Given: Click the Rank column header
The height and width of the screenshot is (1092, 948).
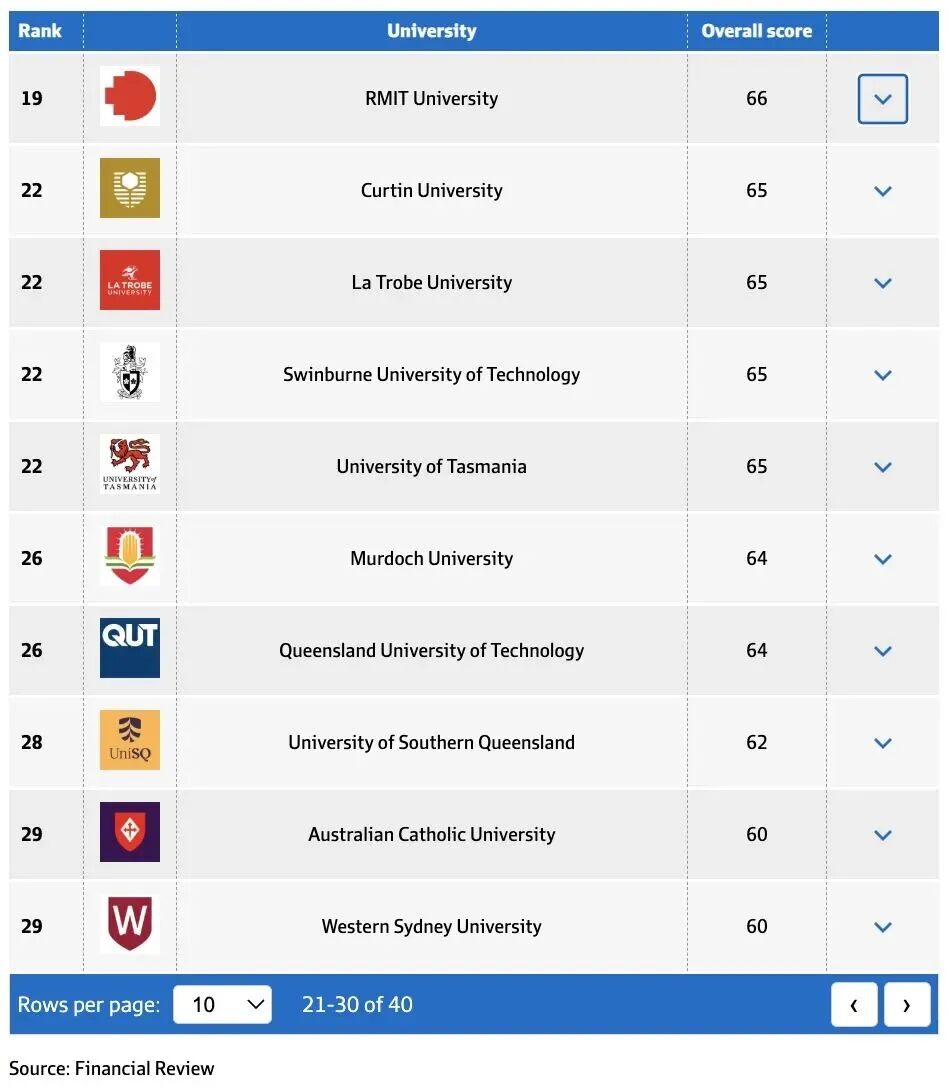Looking at the screenshot, I should [41, 30].
